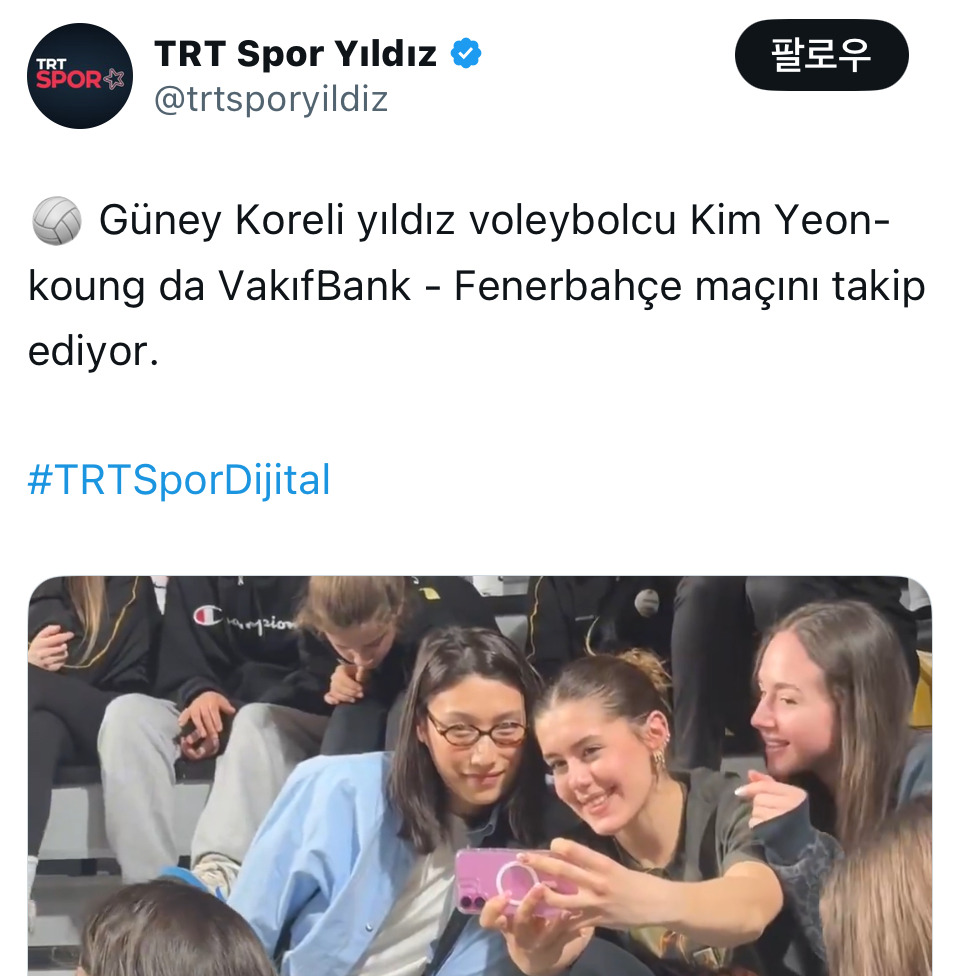This screenshot has width=960, height=976.
Task: Open the #TRTSporDijital hashtag
Action: (x=179, y=480)
